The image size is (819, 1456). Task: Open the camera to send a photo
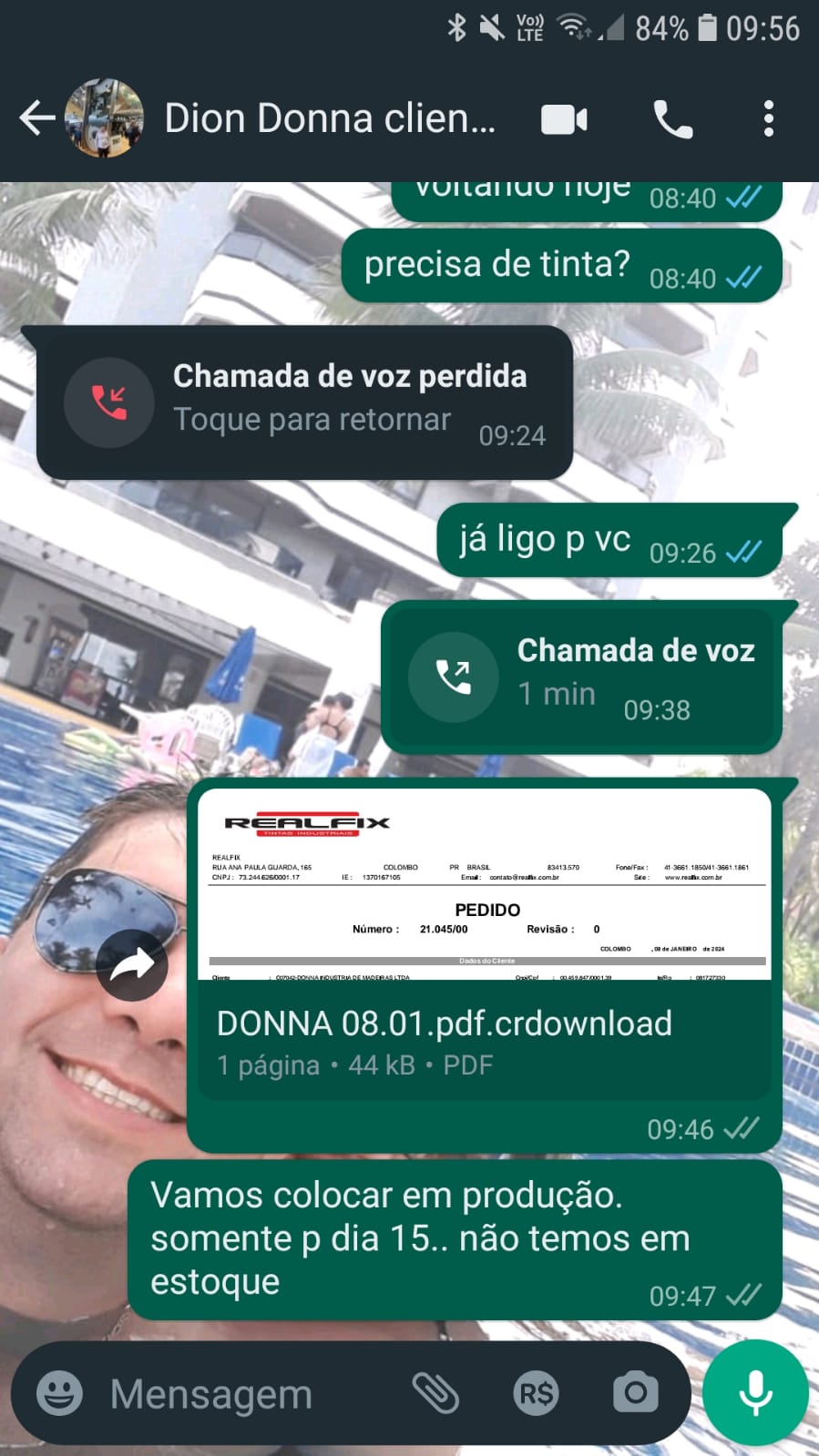coord(635,1393)
